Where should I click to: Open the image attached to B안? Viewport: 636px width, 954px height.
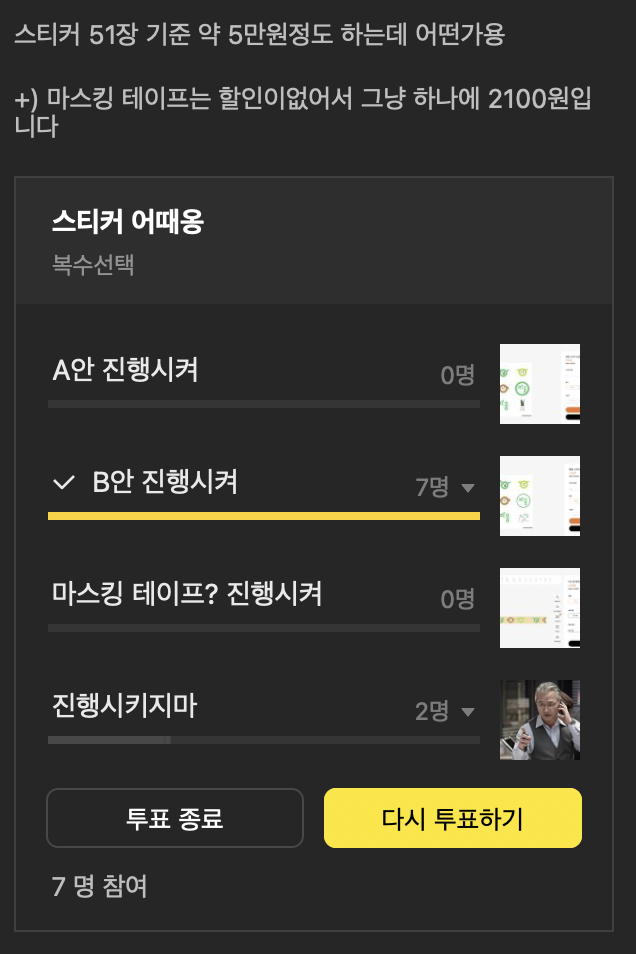point(540,496)
